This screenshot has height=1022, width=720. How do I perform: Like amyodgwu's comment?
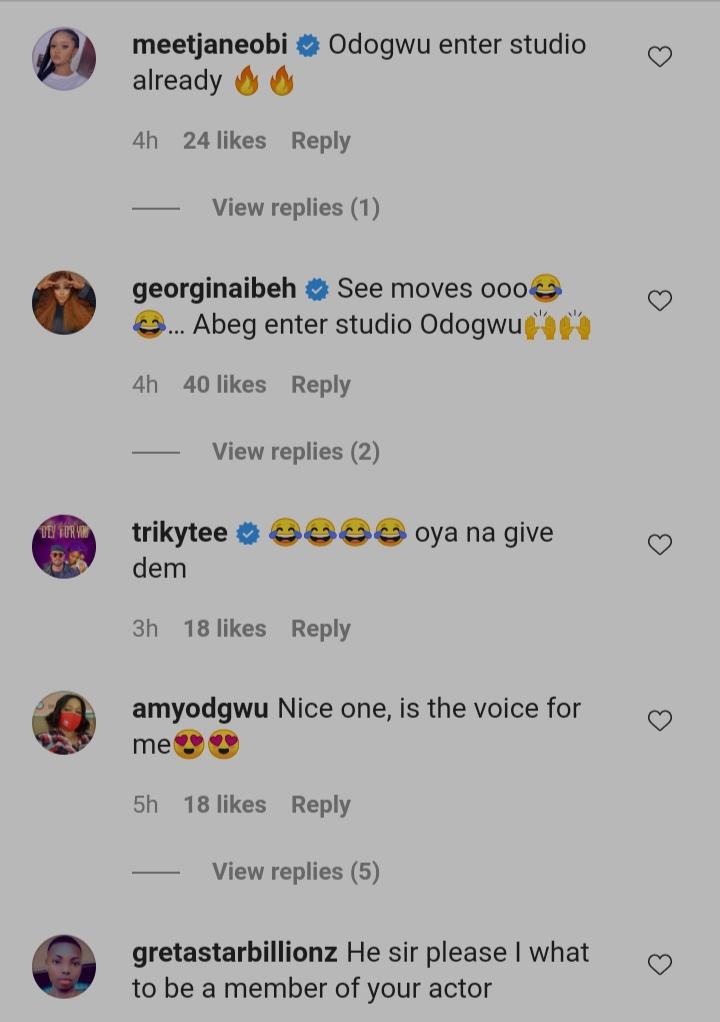[x=660, y=720]
